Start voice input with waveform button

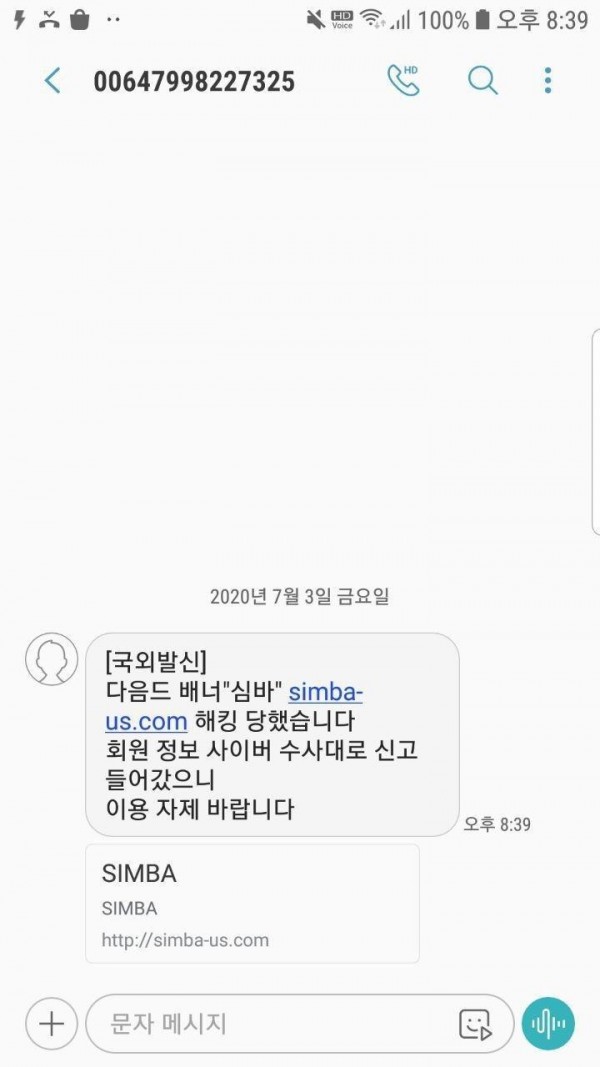click(x=548, y=1023)
